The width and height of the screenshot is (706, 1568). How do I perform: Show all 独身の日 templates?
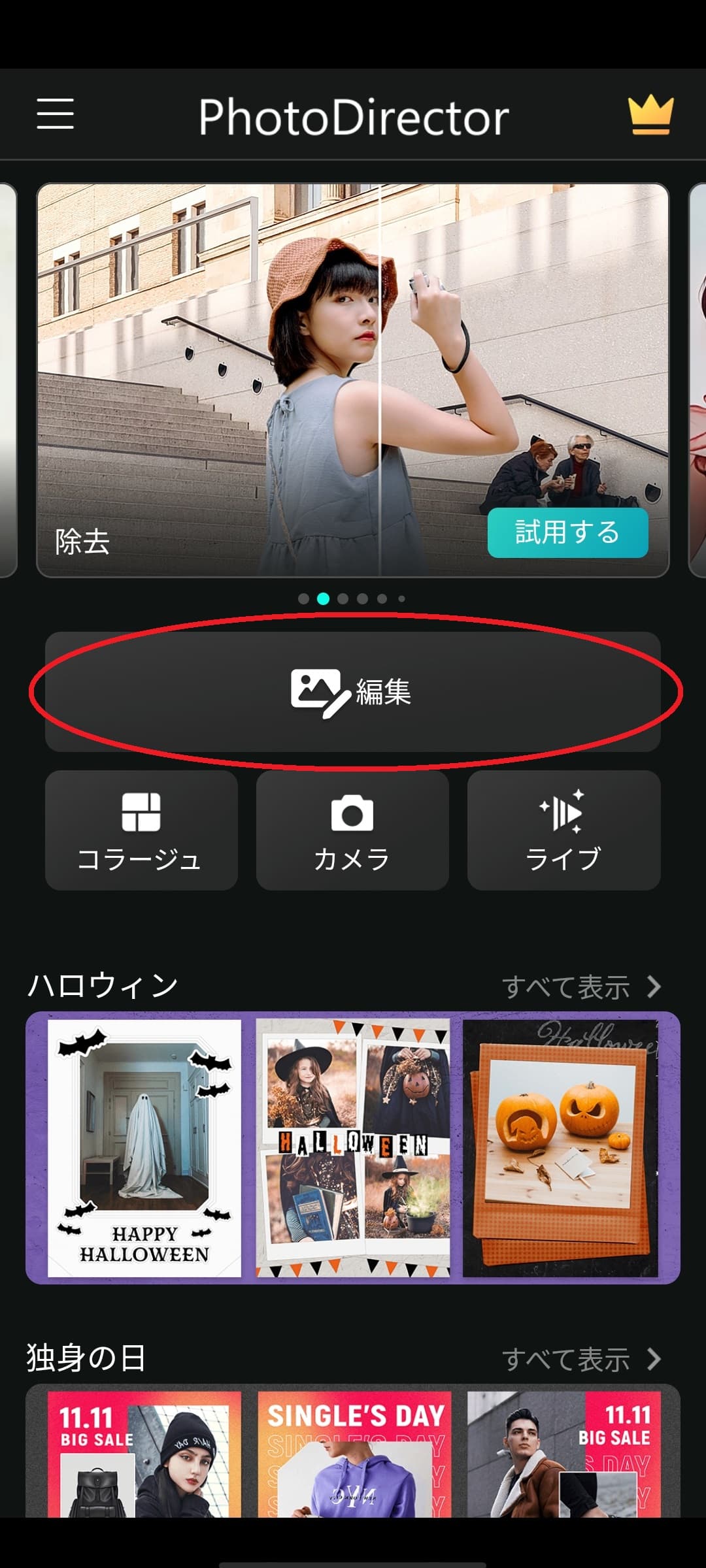[x=580, y=1360]
